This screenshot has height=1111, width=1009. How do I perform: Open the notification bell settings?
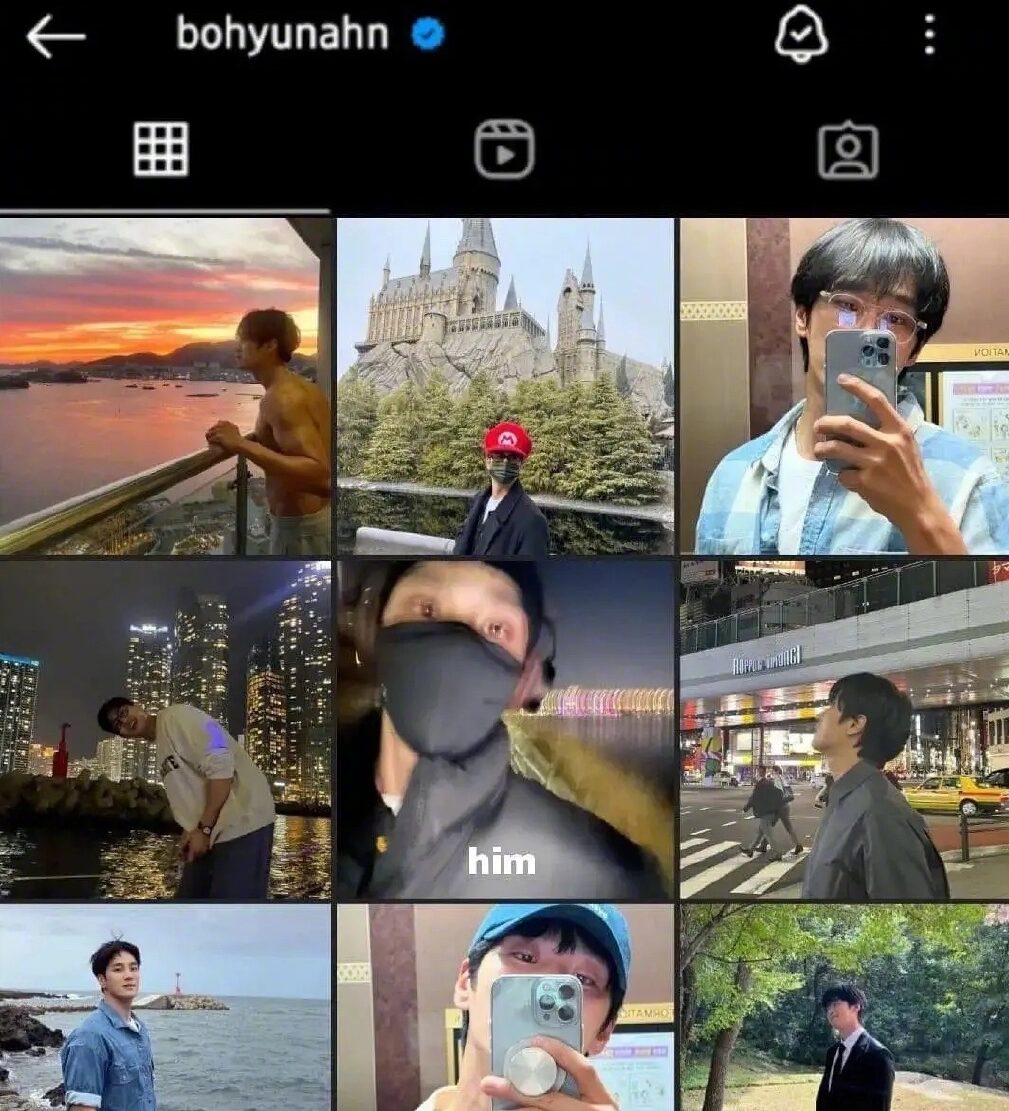coord(802,36)
